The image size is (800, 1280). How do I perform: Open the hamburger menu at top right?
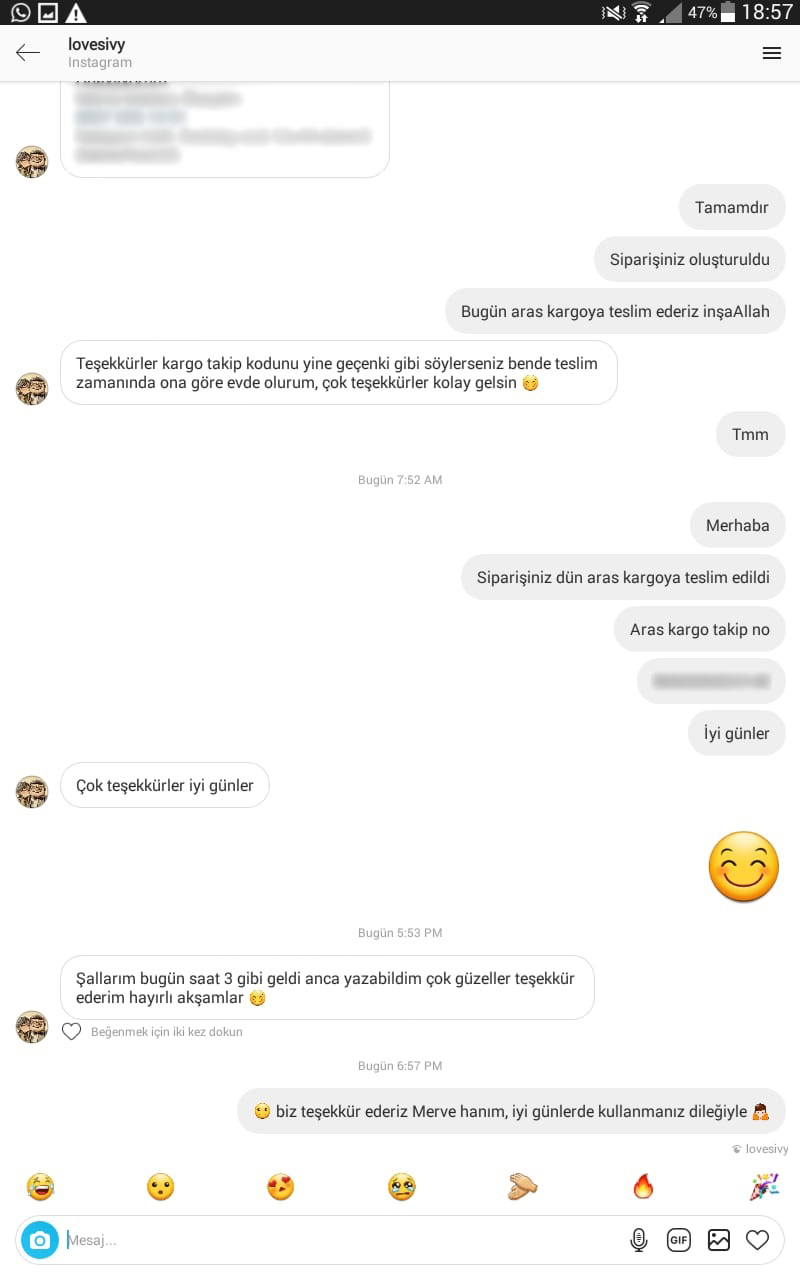(x=772, y=53)
